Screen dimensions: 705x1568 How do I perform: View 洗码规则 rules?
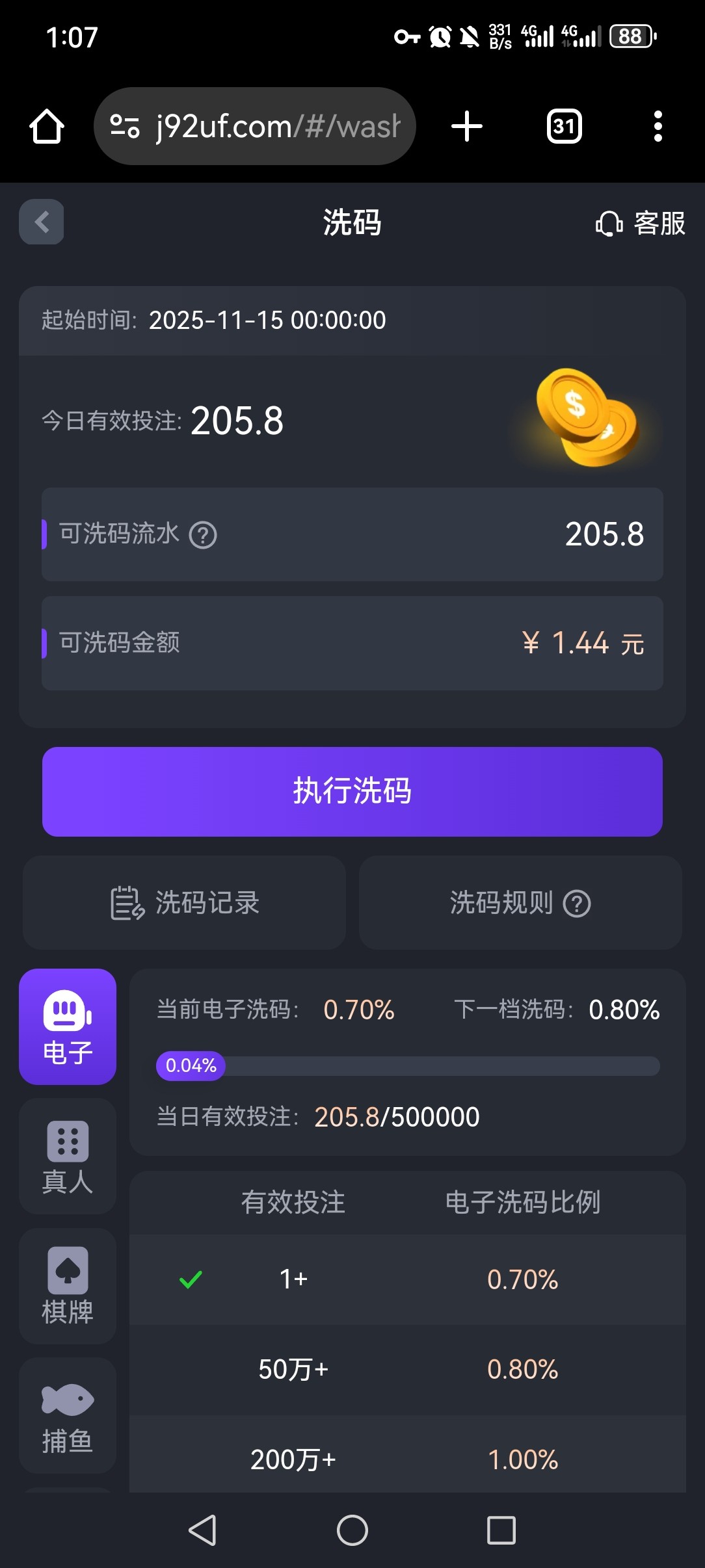520,903
